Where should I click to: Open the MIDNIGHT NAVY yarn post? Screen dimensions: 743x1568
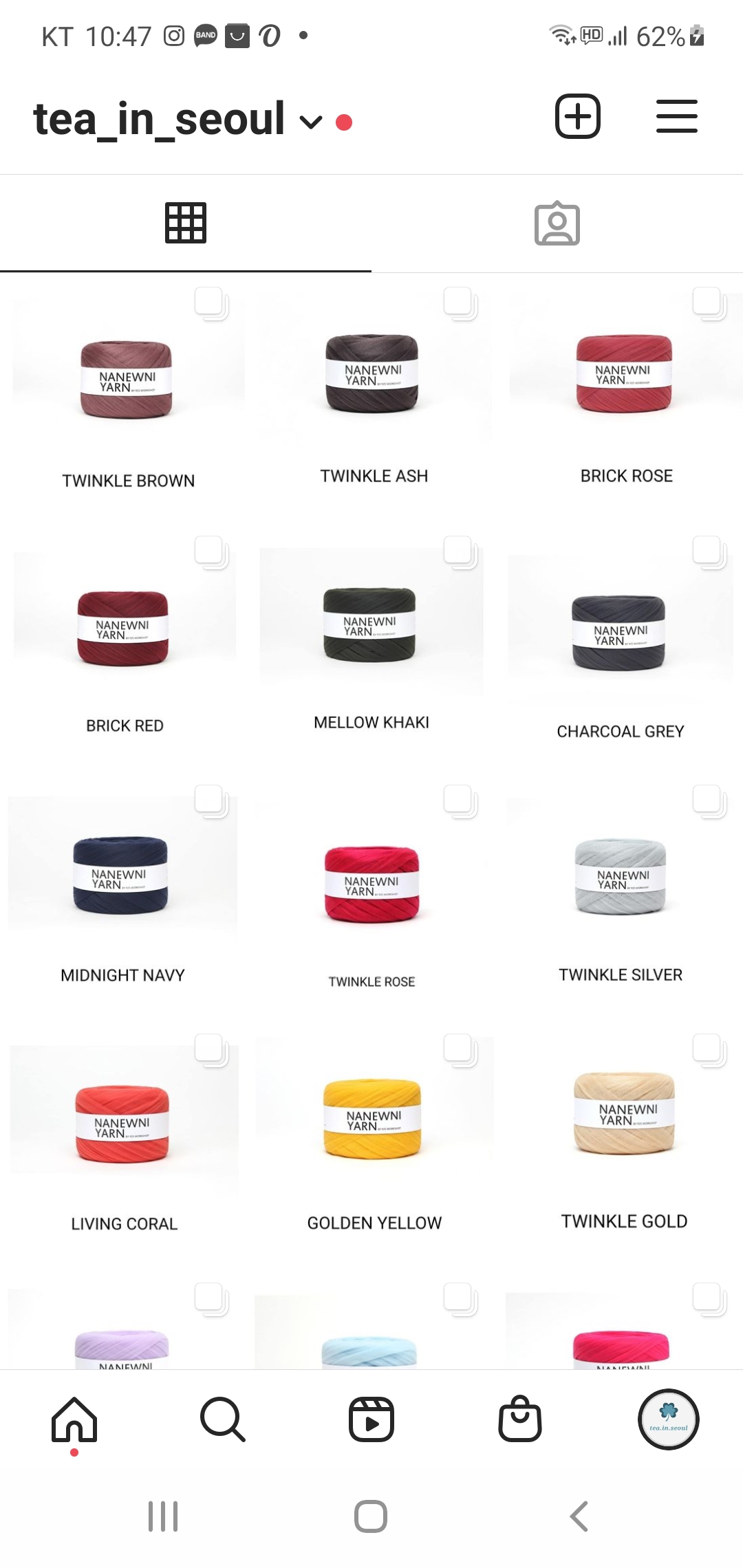[x=124, y=895]
